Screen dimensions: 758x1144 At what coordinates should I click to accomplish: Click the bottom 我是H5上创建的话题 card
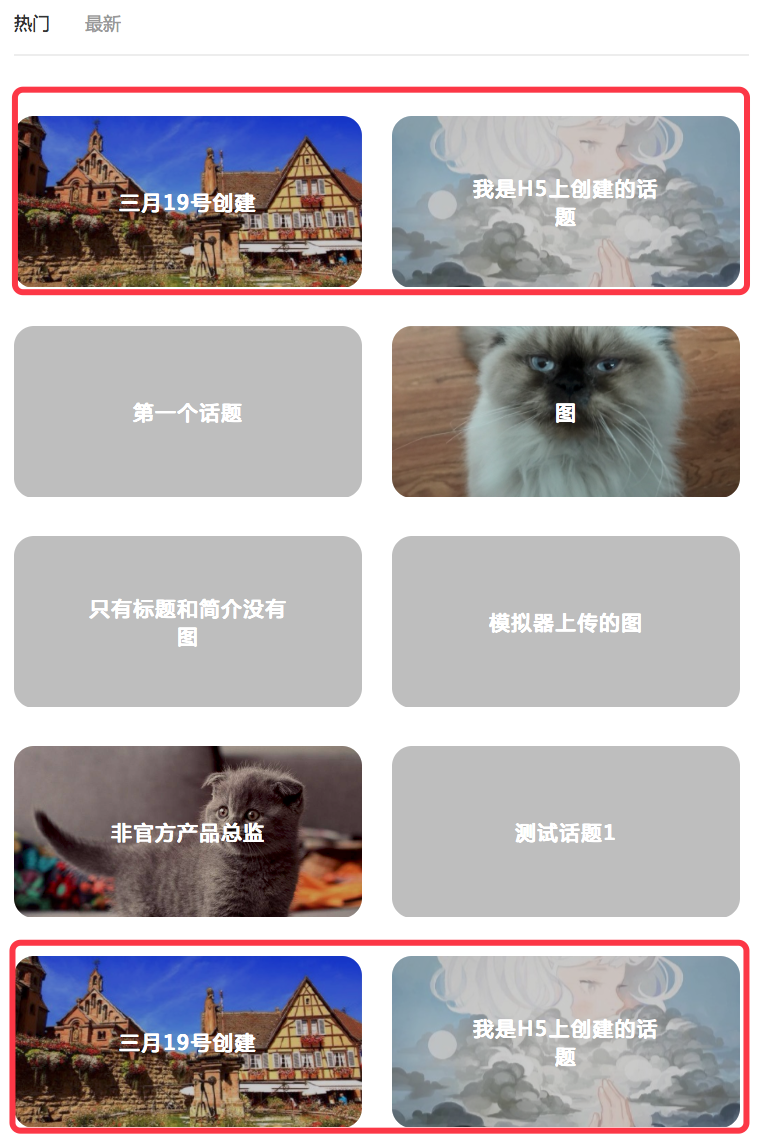coord(566,1041)
